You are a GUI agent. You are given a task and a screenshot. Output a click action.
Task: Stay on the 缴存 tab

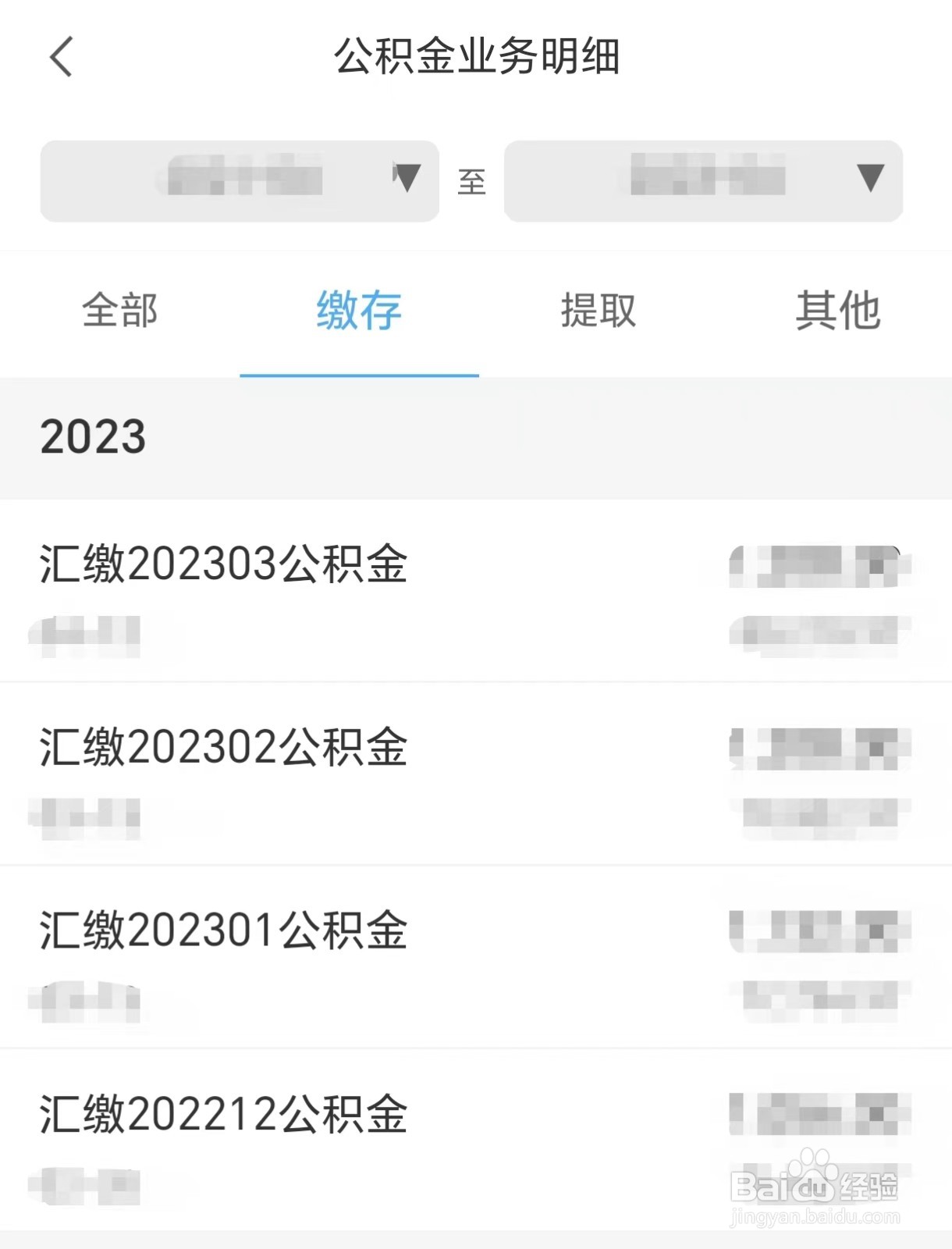point(358,311)
